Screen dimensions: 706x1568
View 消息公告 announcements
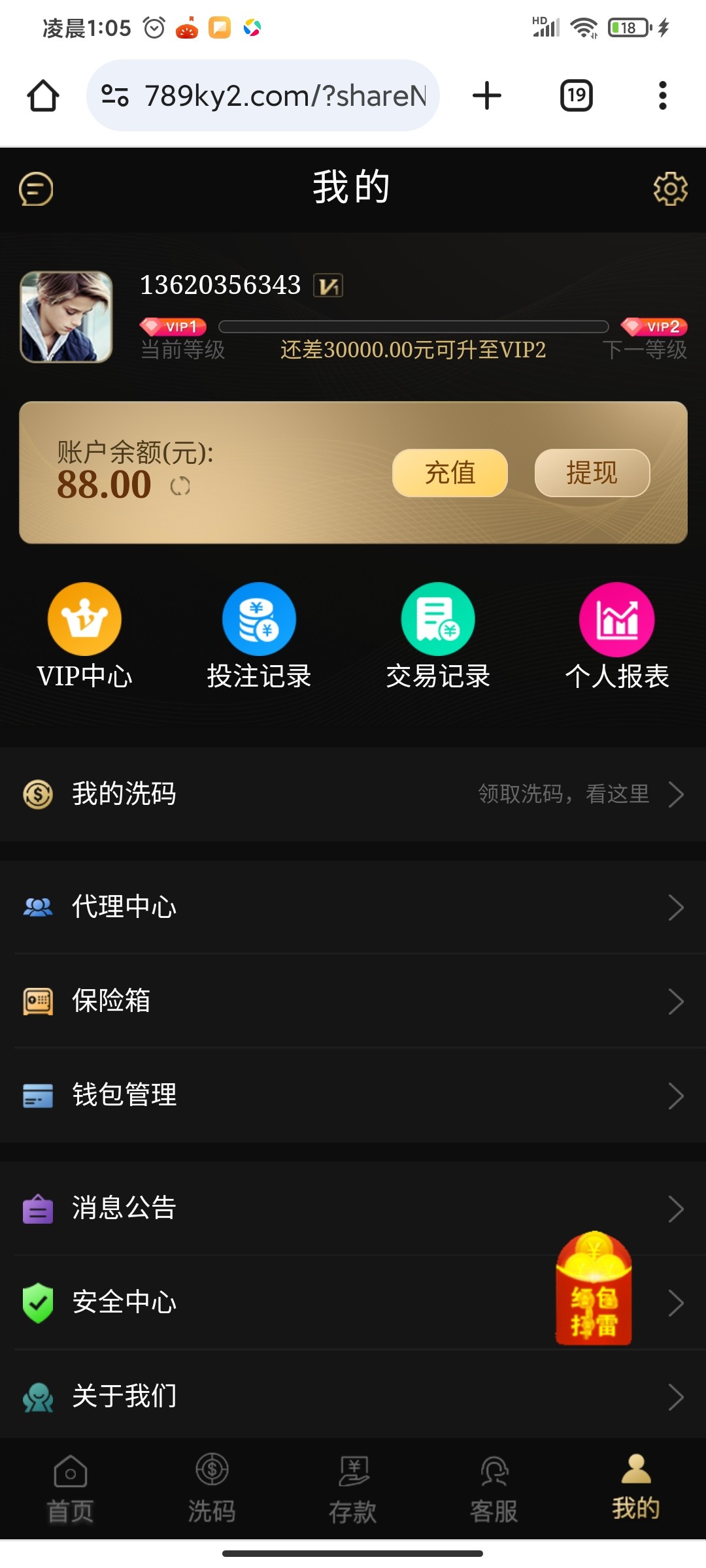[x=353, y=1208]
